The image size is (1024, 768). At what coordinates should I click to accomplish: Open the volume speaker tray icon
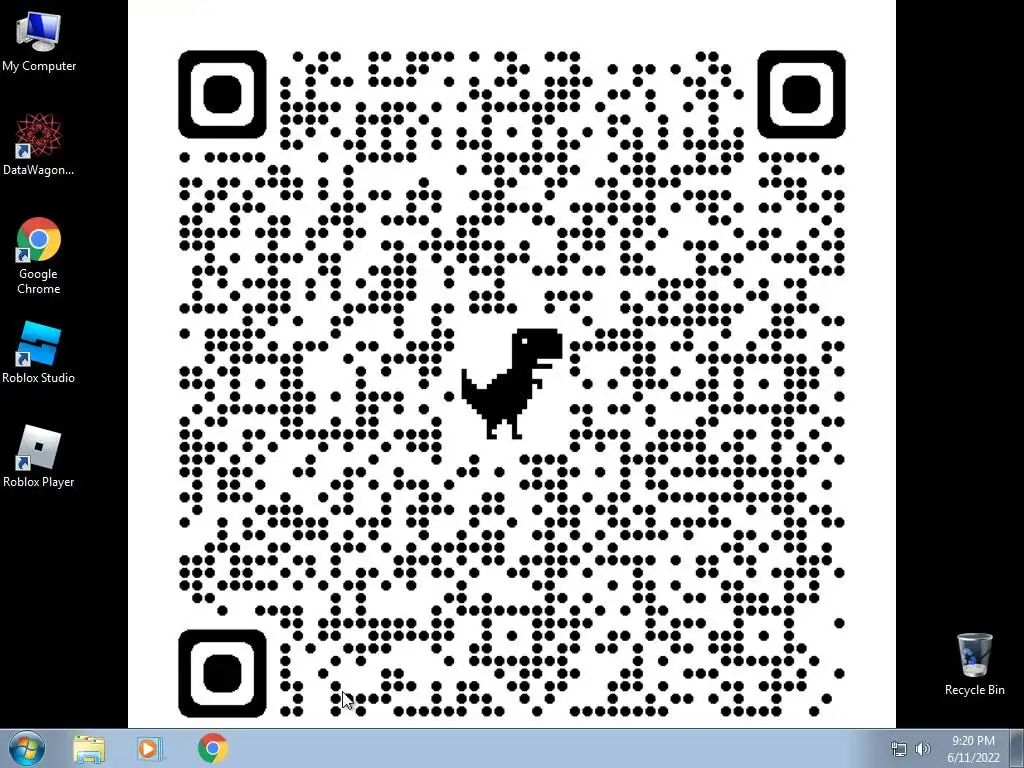pos(922,749)
